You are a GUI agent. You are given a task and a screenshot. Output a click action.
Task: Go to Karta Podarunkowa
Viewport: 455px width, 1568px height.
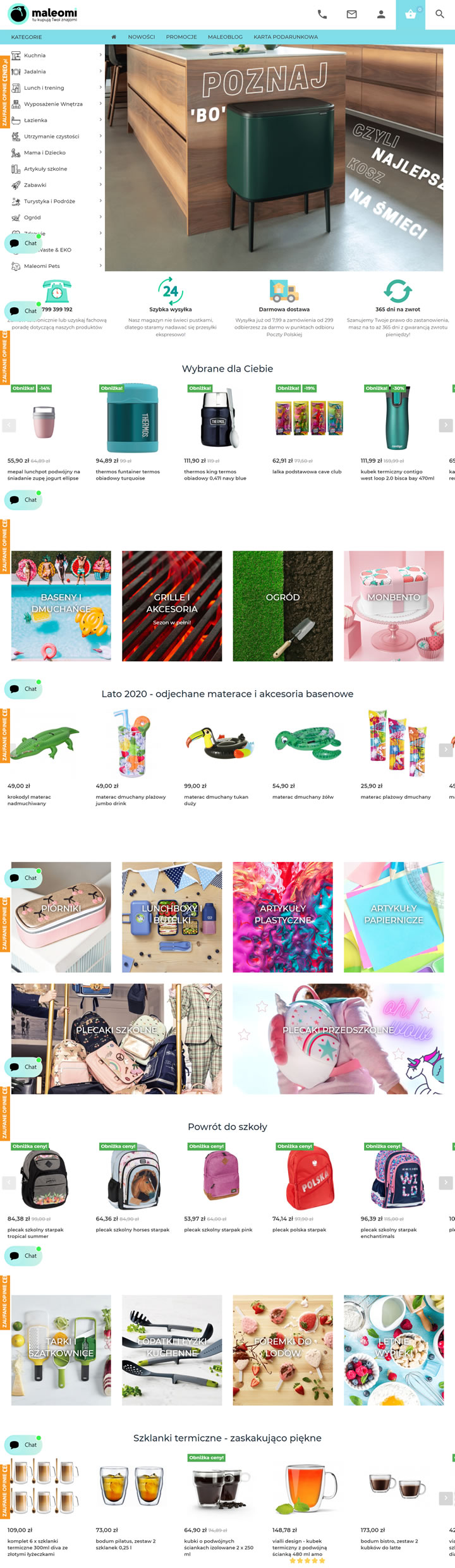[286, 37]
